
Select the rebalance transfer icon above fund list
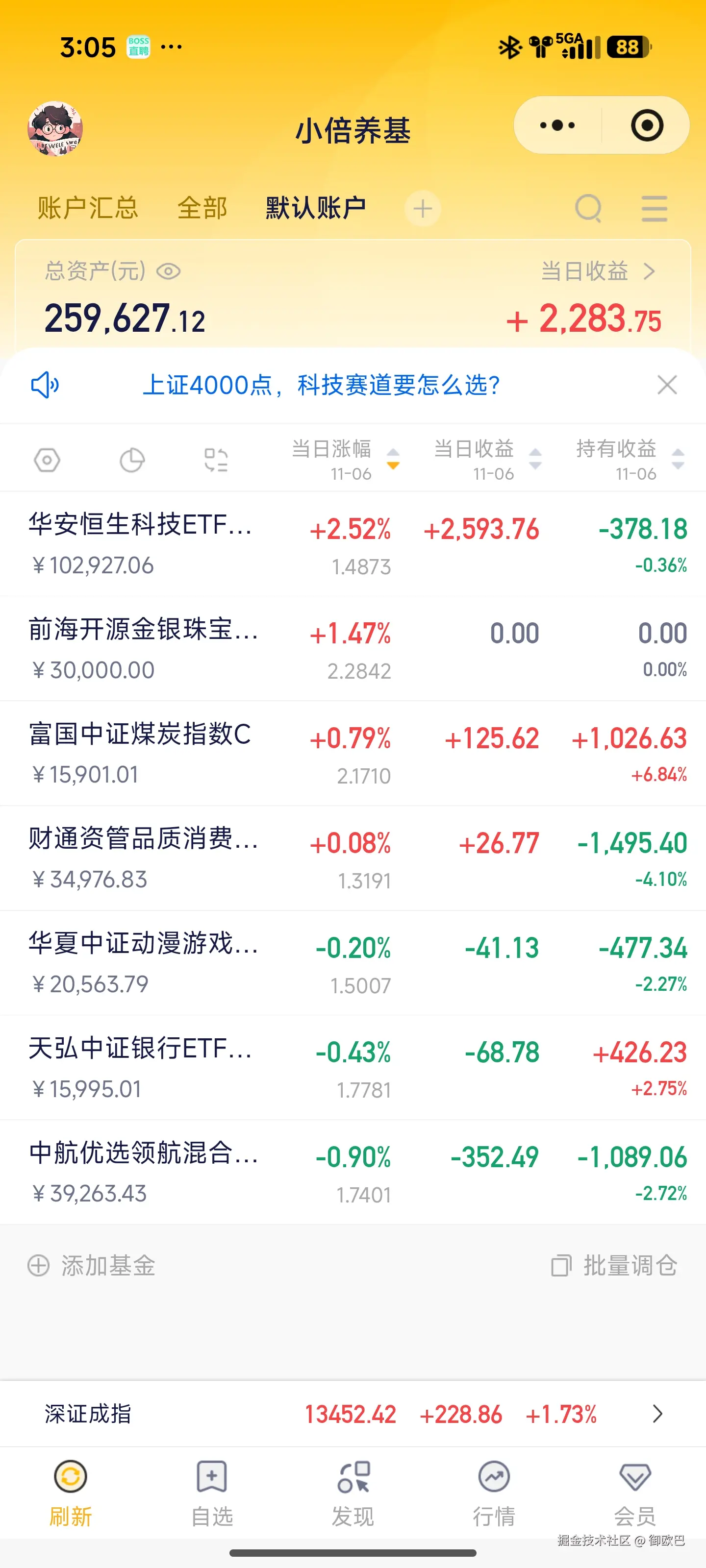216,461
